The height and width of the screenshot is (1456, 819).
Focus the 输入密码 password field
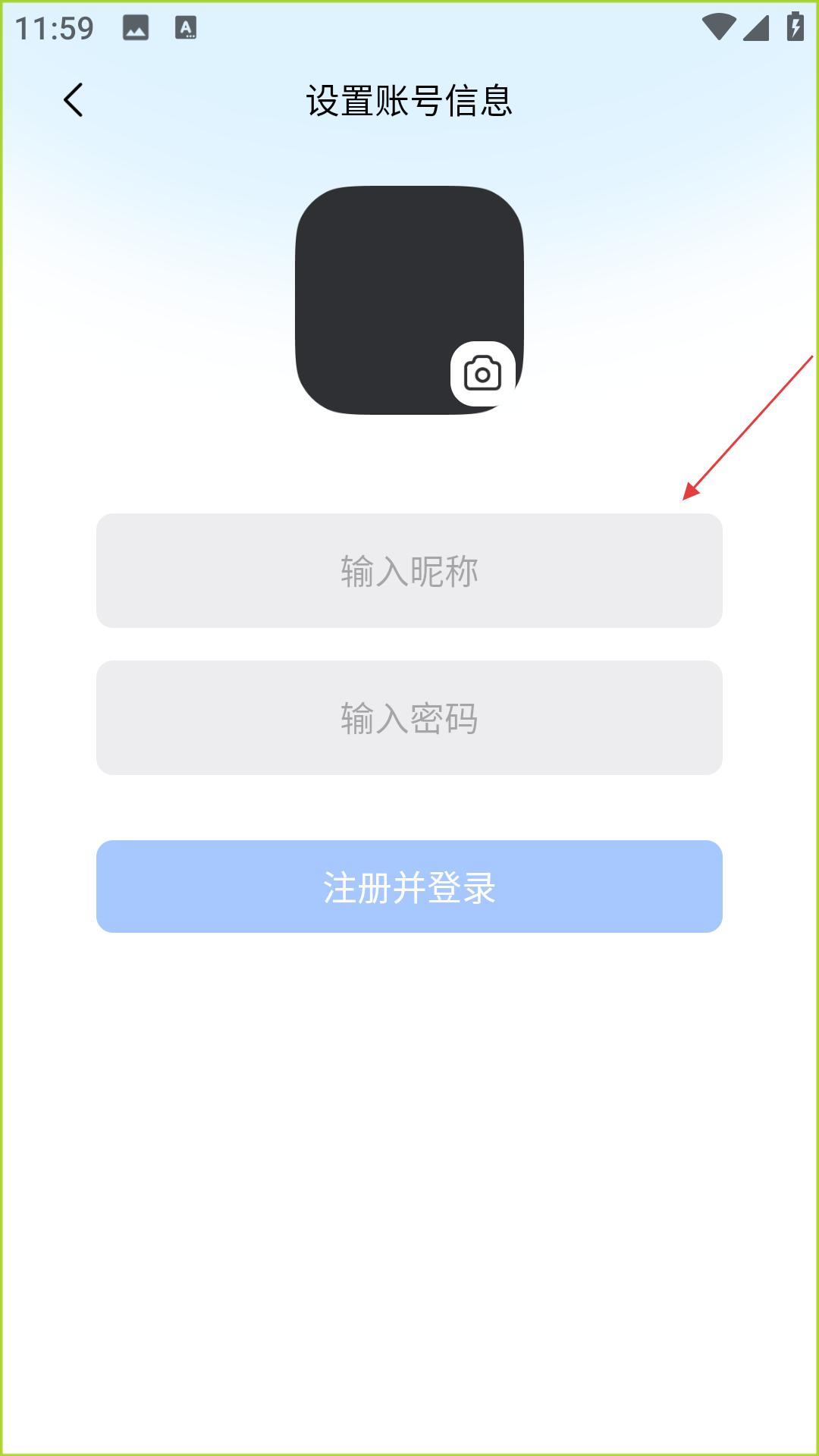coord(409,718)
